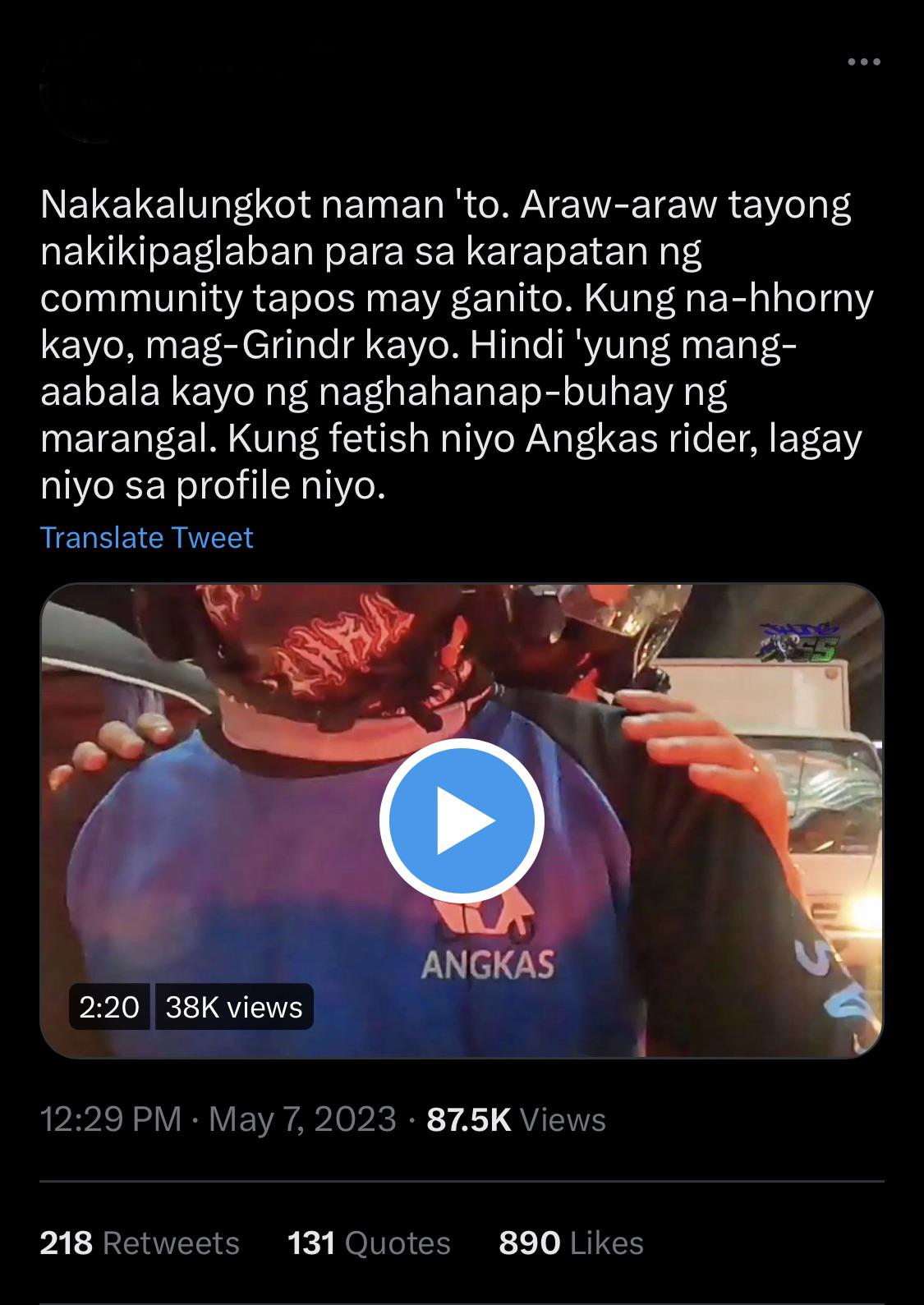View the 218 Retweets list
The height and width of the screenshot is (1305, 924).
pyautogui.click(x=140, y=1243)
